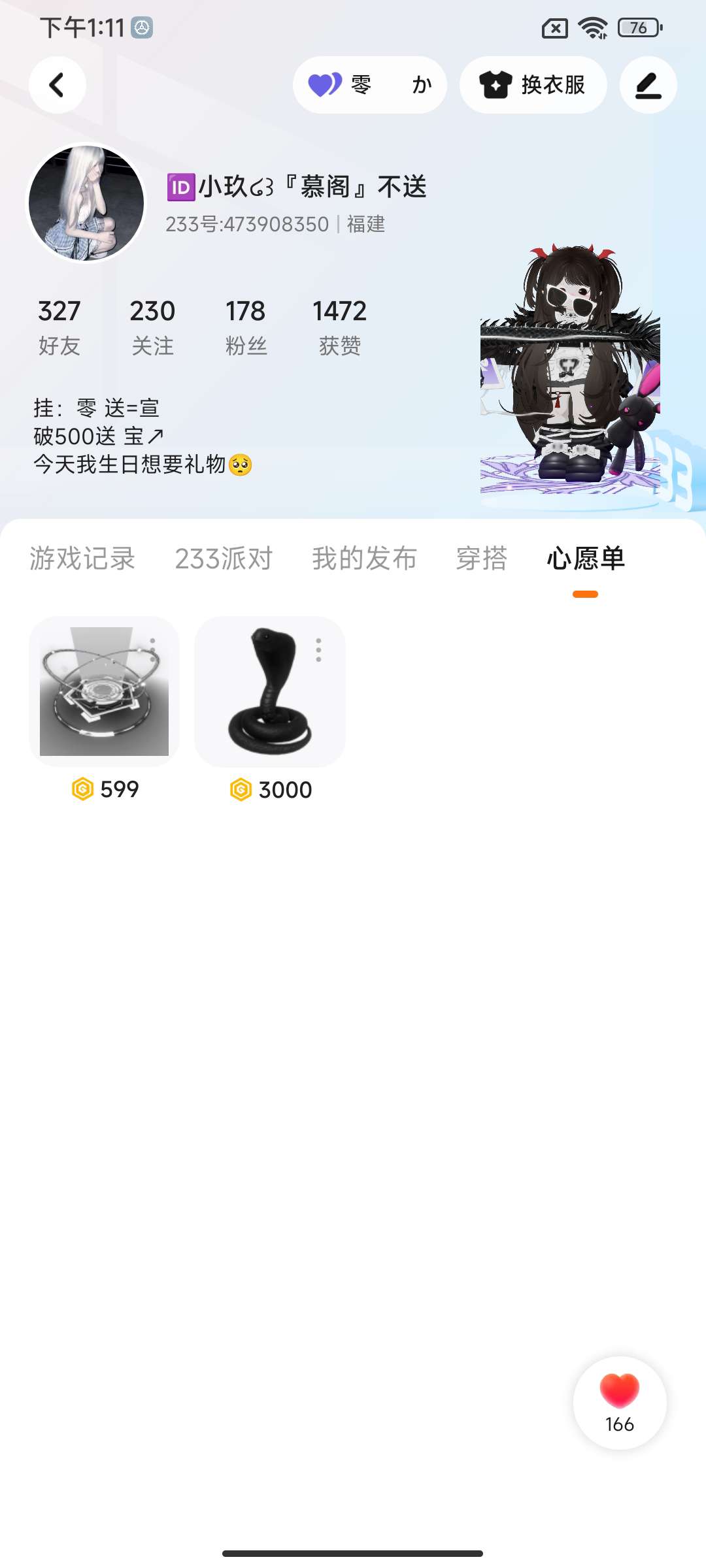Open the 我的发布 tab
This screenshot has height=1568, width=706.
click(x=364, y=559)
